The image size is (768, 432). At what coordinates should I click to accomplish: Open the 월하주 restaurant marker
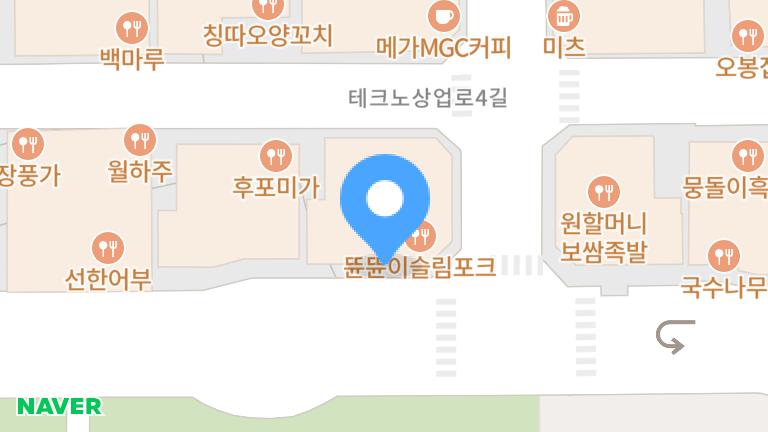pos(140,140)
